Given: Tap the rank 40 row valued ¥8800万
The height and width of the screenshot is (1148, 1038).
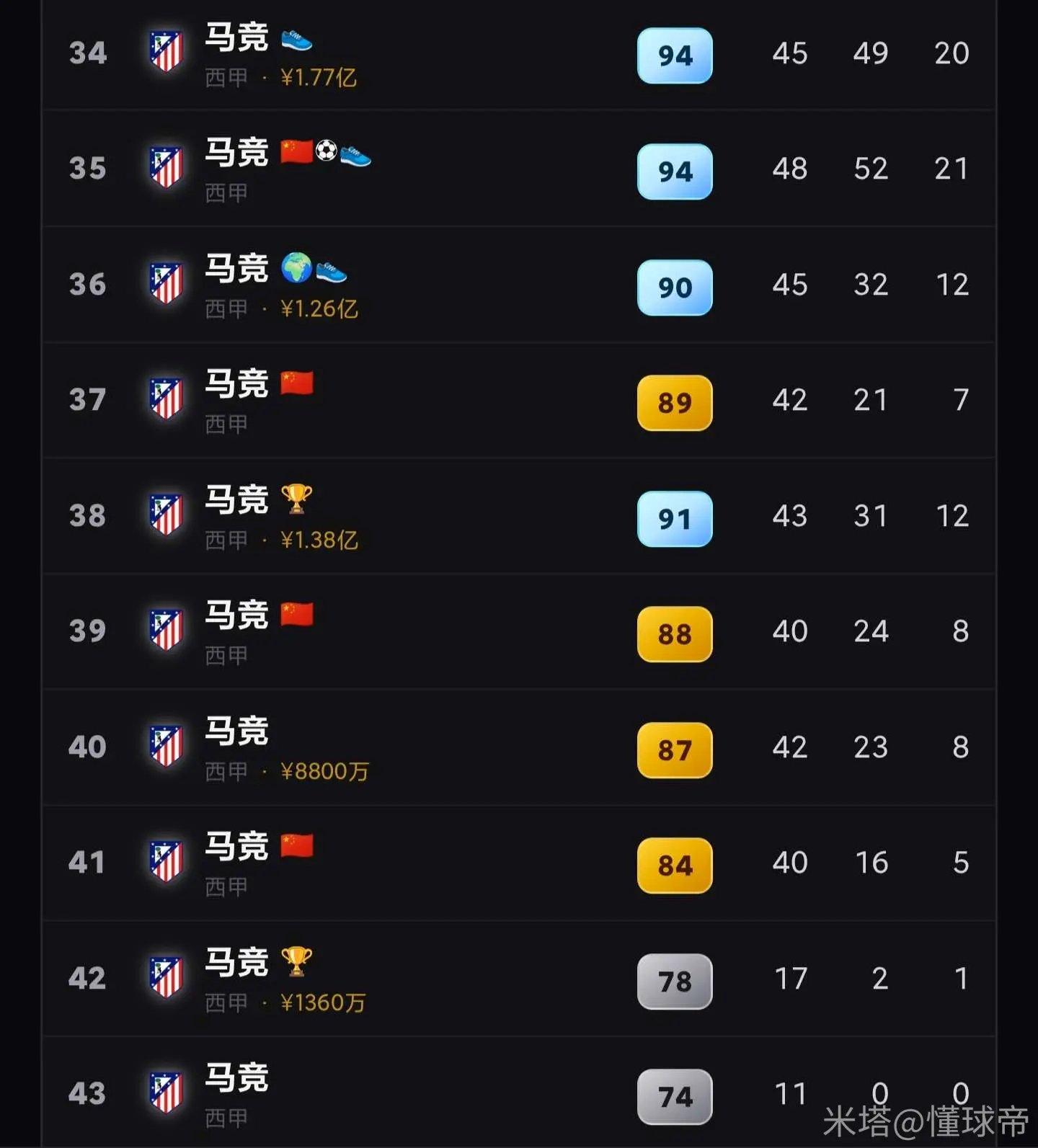Looking at the screenshot, I should click(518, 747).
